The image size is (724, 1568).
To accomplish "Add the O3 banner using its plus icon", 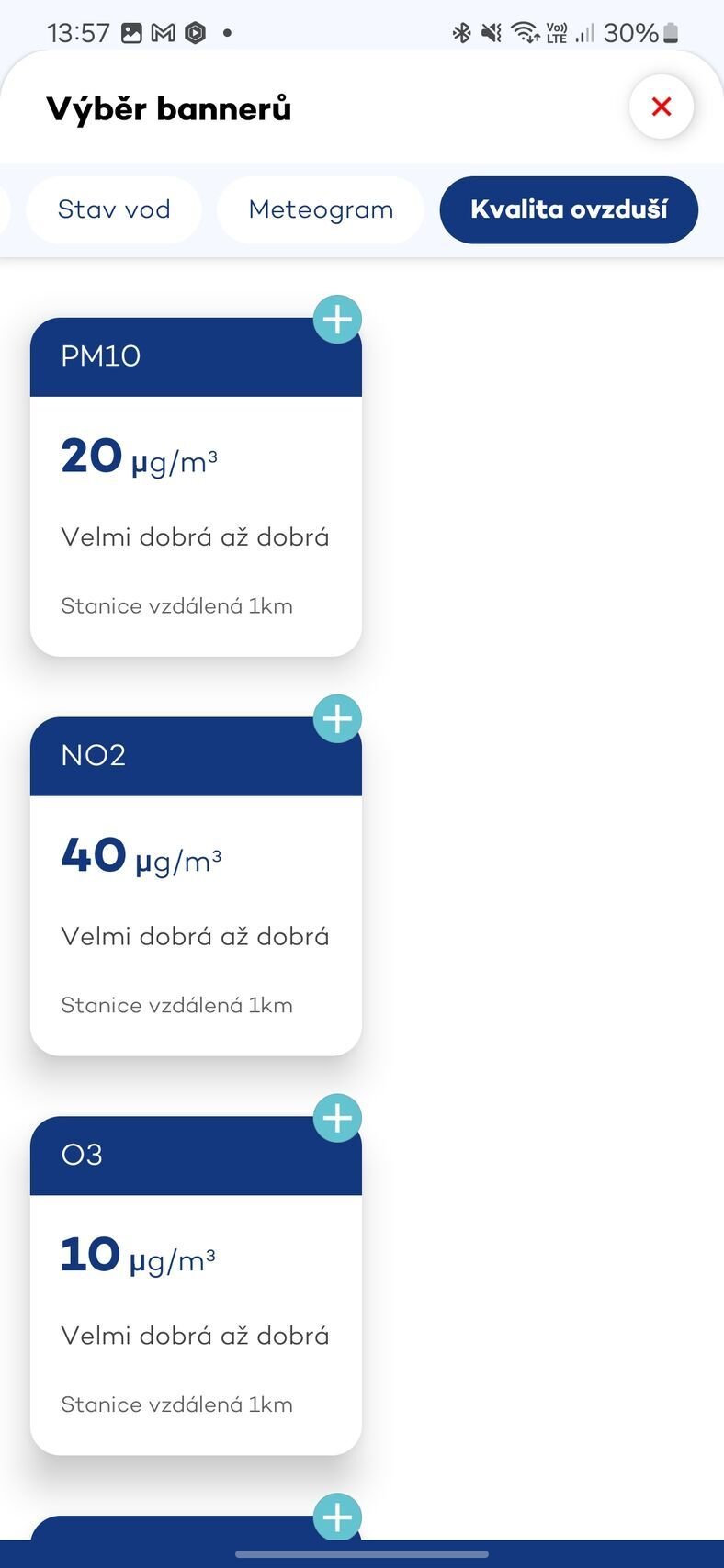I will [x=337, y=1119].
